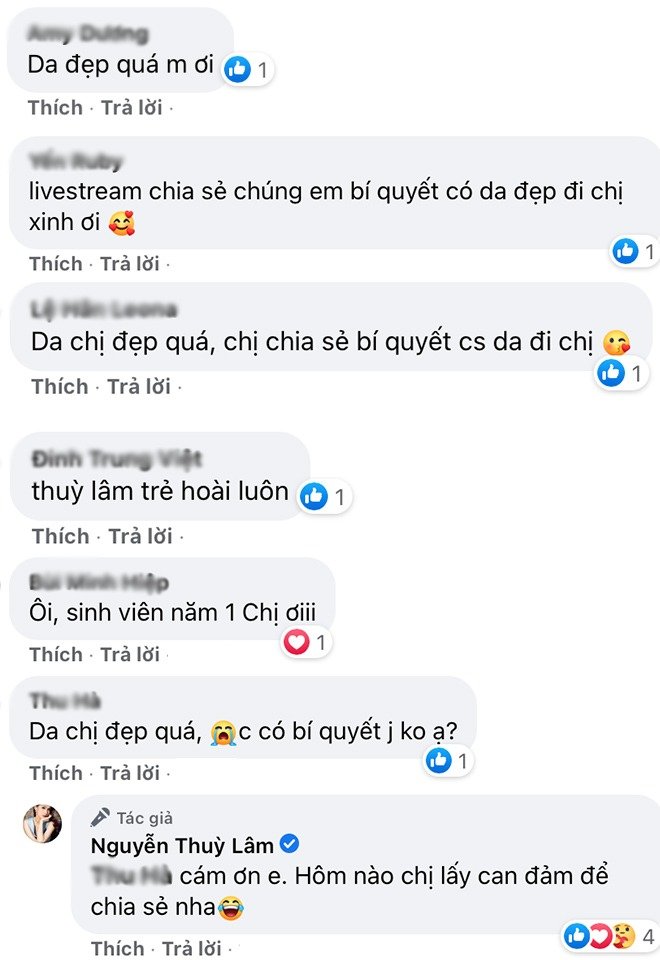This screenshot has width=660, height=960.
Task: Reply to "thuỳ lâm trẻ hoài luôn"
Action: pyautogui.click(x=139, y=537)
